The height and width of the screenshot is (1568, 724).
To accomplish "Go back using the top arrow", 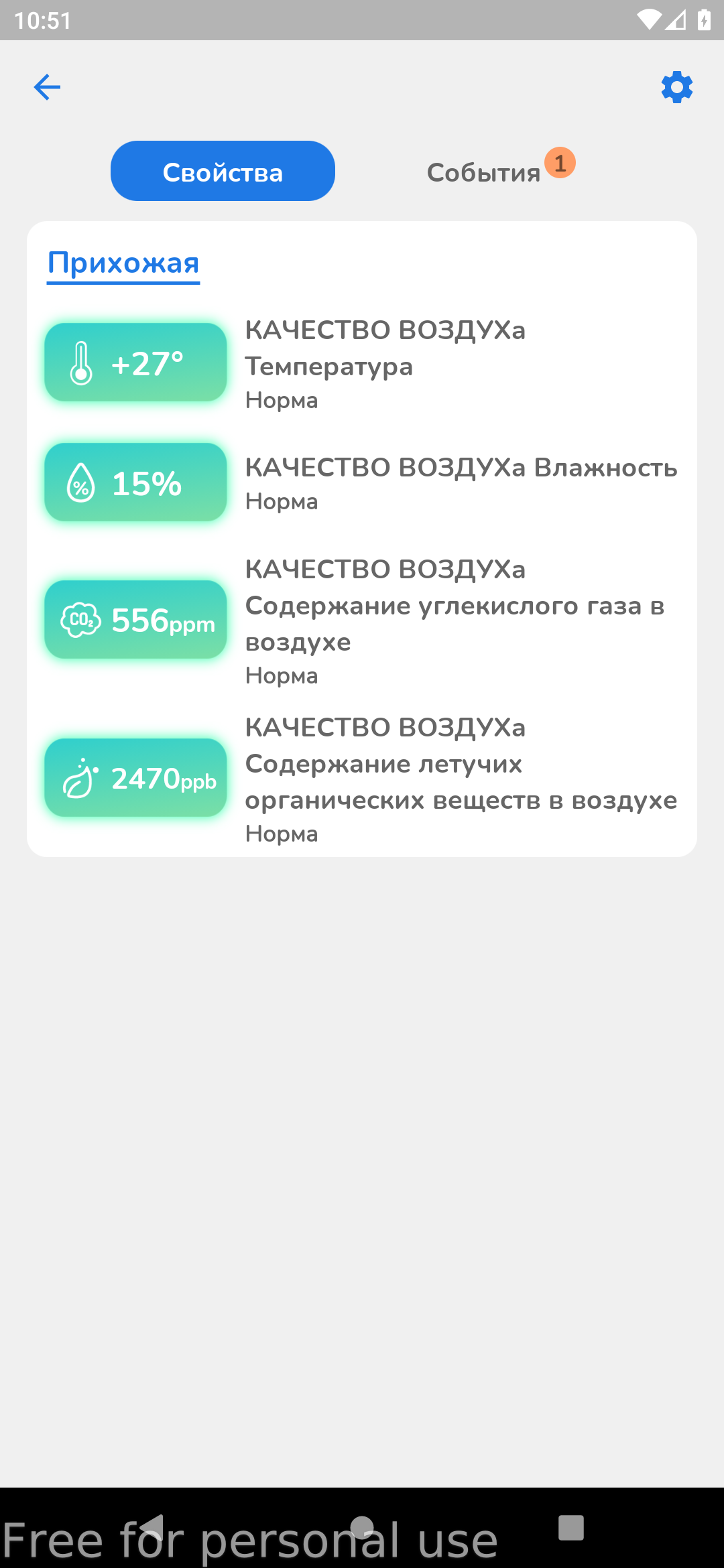I will point(47,87).
